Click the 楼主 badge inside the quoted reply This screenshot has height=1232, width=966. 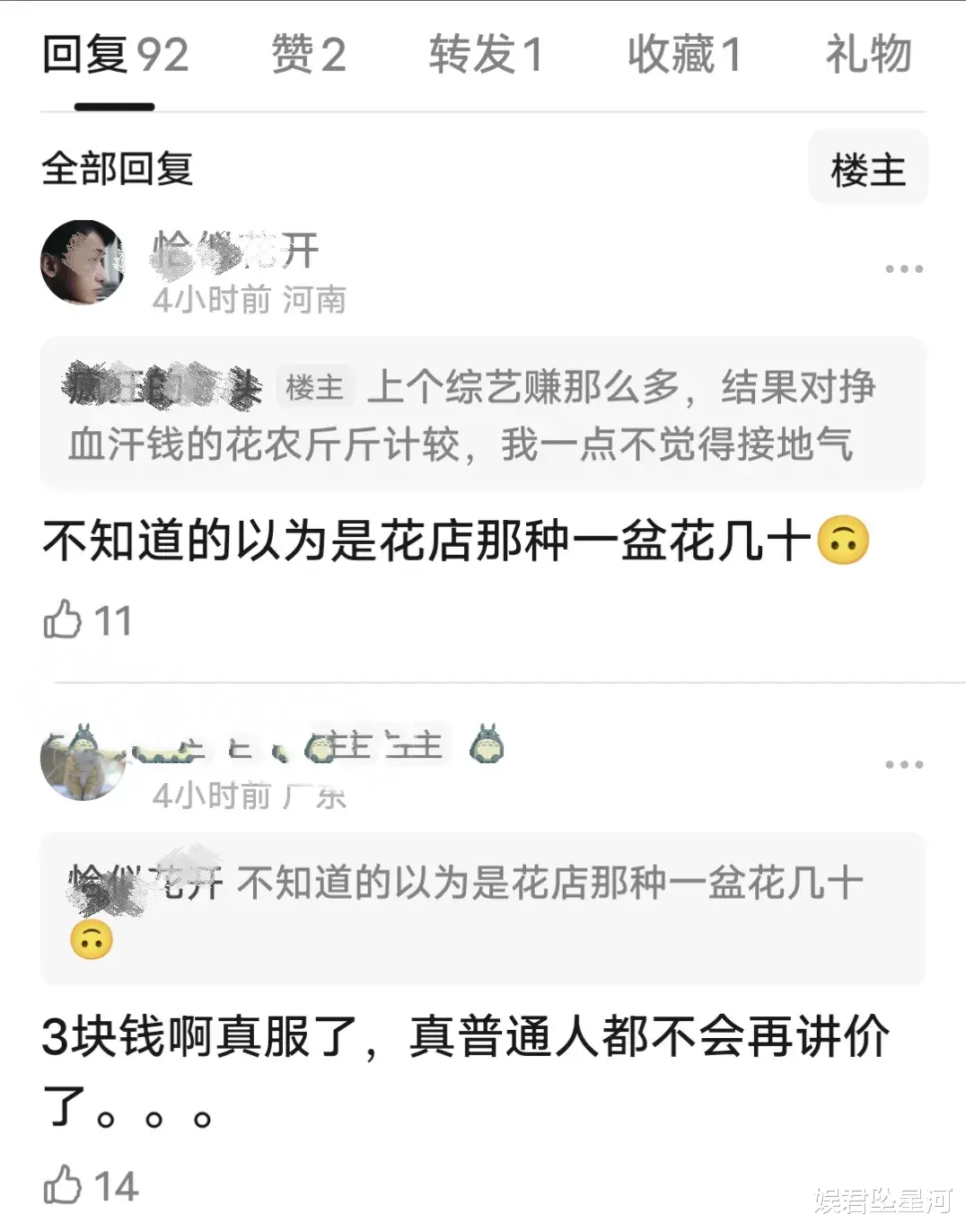[315, 386]
